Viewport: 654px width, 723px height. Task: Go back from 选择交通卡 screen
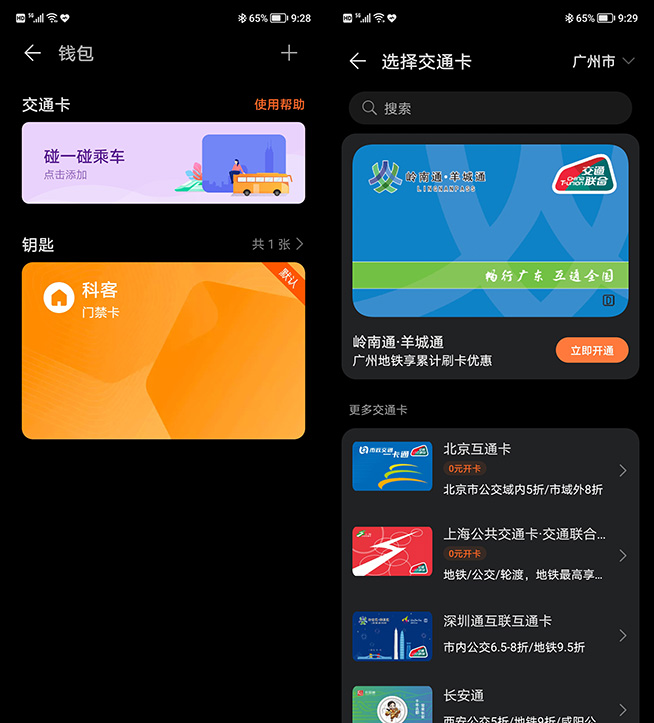click(358, 62)
